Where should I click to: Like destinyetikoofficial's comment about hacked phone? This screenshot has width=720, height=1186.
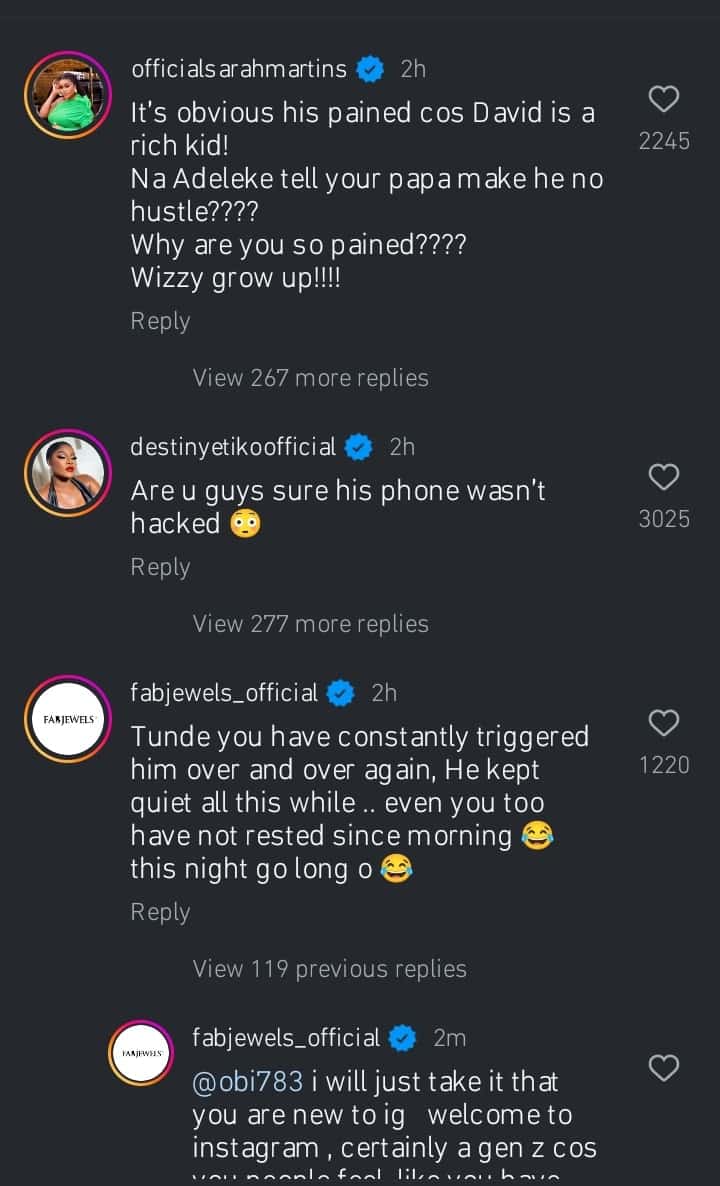point(664,477)
